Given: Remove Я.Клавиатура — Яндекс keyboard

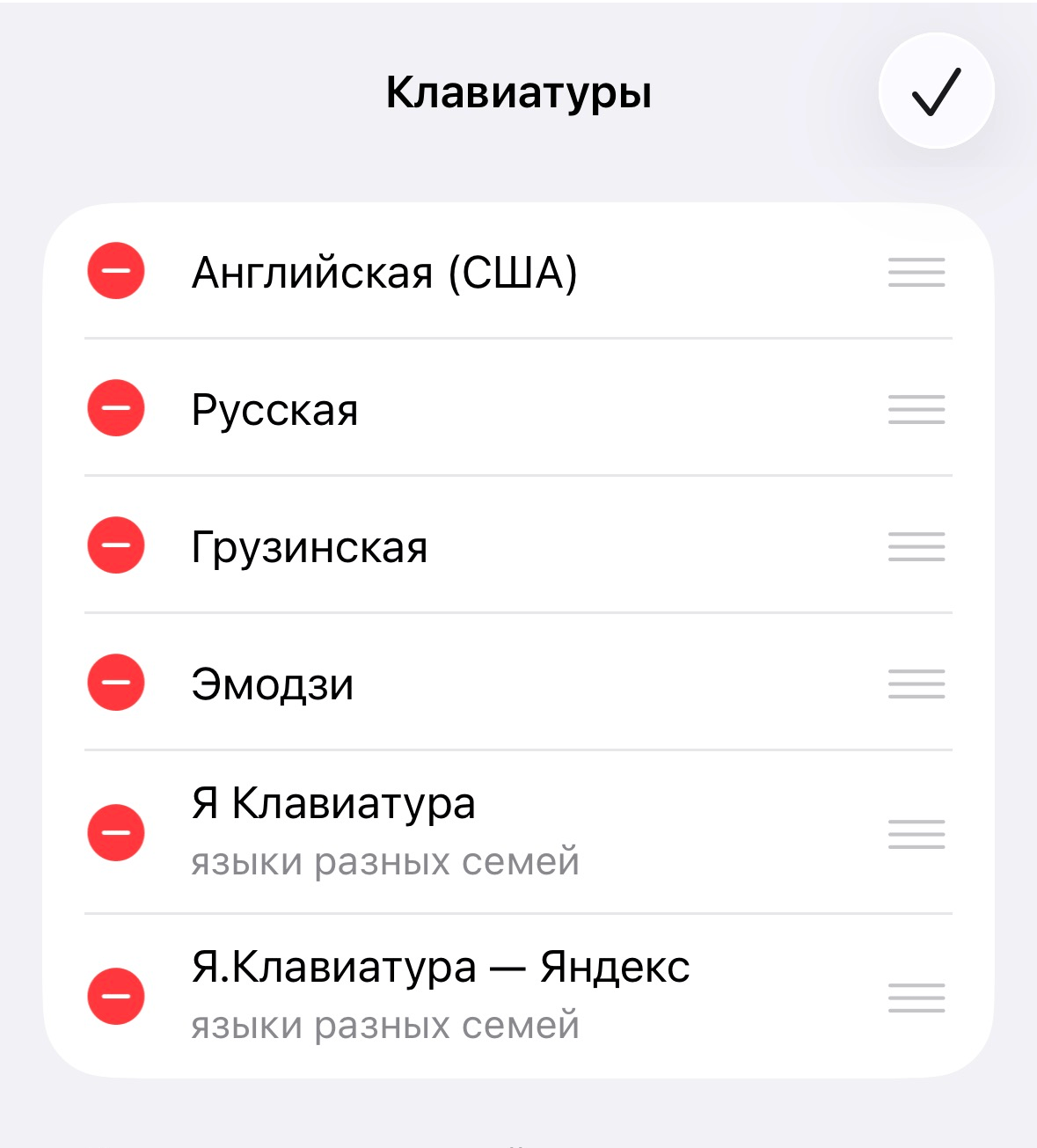Looking at the screenshot, I should tap(116, 997).
